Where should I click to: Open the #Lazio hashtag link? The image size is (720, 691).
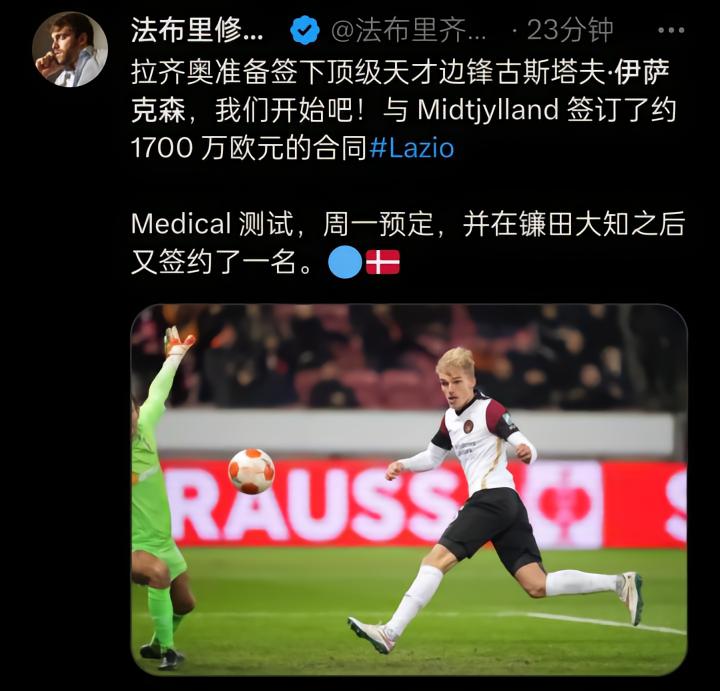tap(411, 149)
